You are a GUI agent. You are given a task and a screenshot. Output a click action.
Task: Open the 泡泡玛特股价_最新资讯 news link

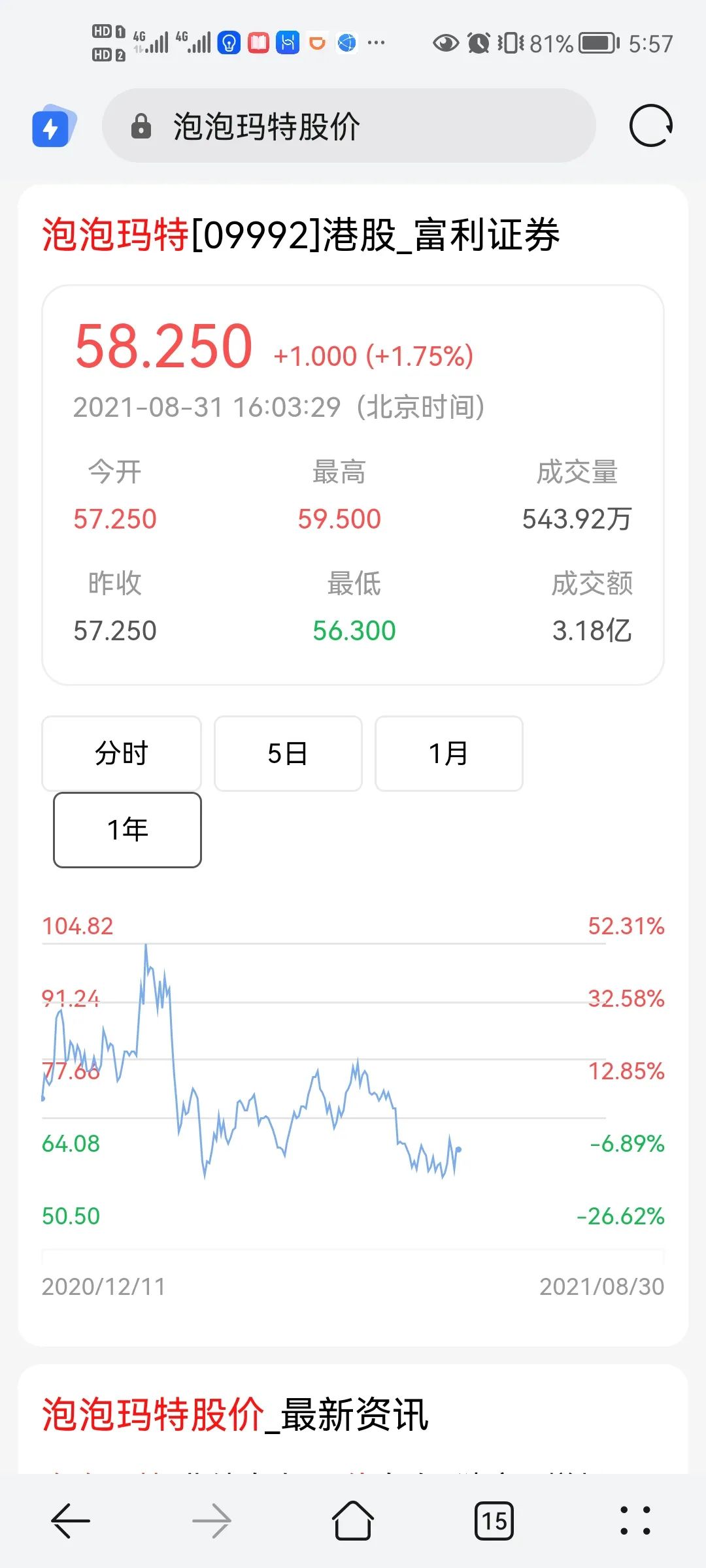pos(235,1414)
